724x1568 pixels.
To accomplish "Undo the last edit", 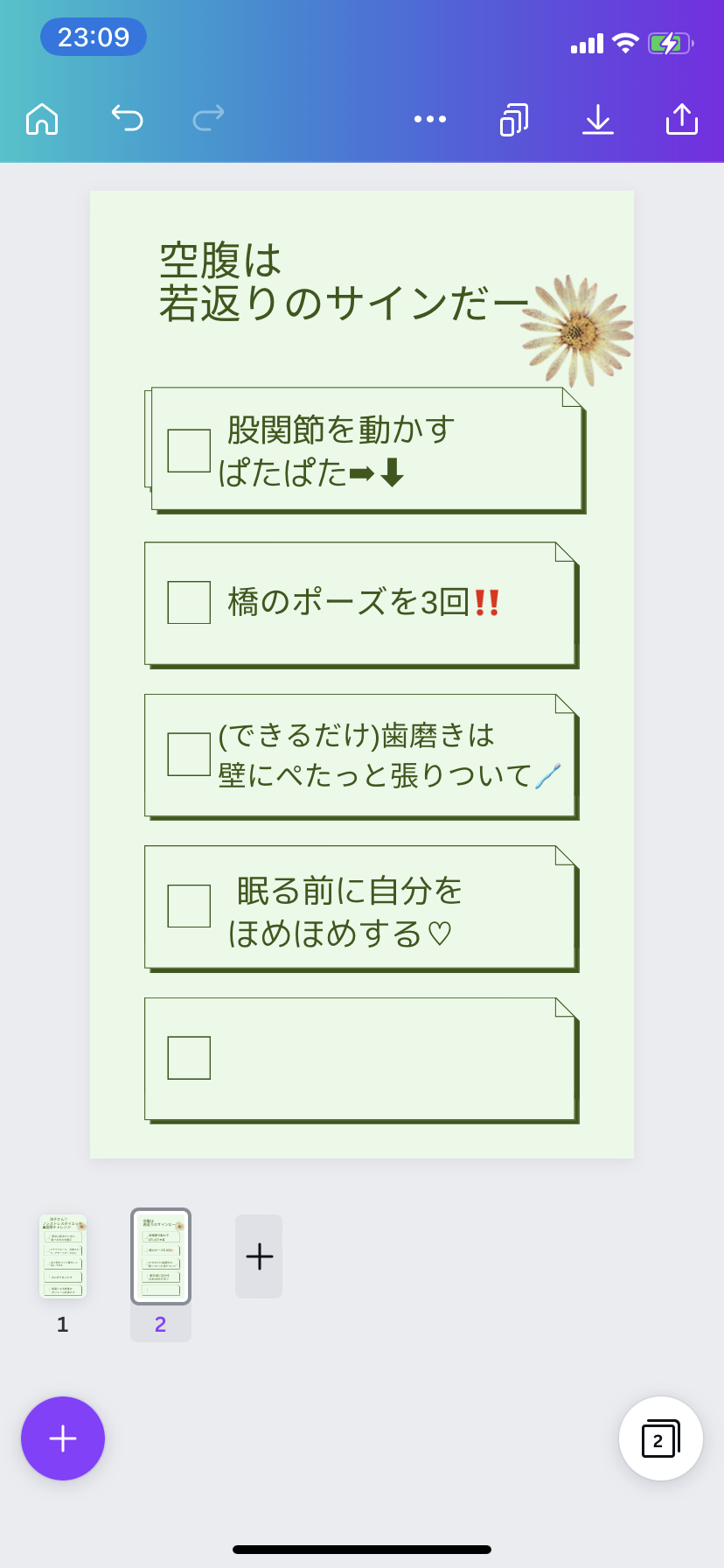I will [127, 118].
